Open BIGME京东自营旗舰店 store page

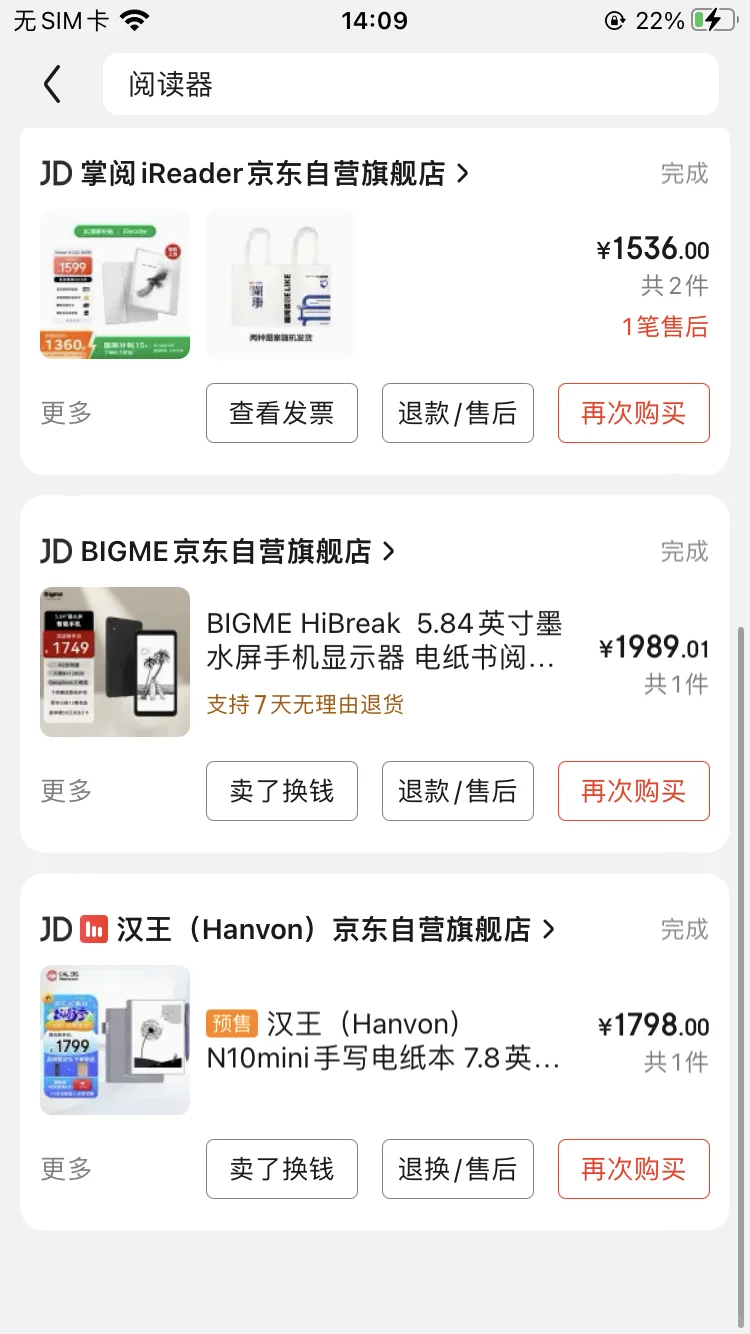point(218,551)
